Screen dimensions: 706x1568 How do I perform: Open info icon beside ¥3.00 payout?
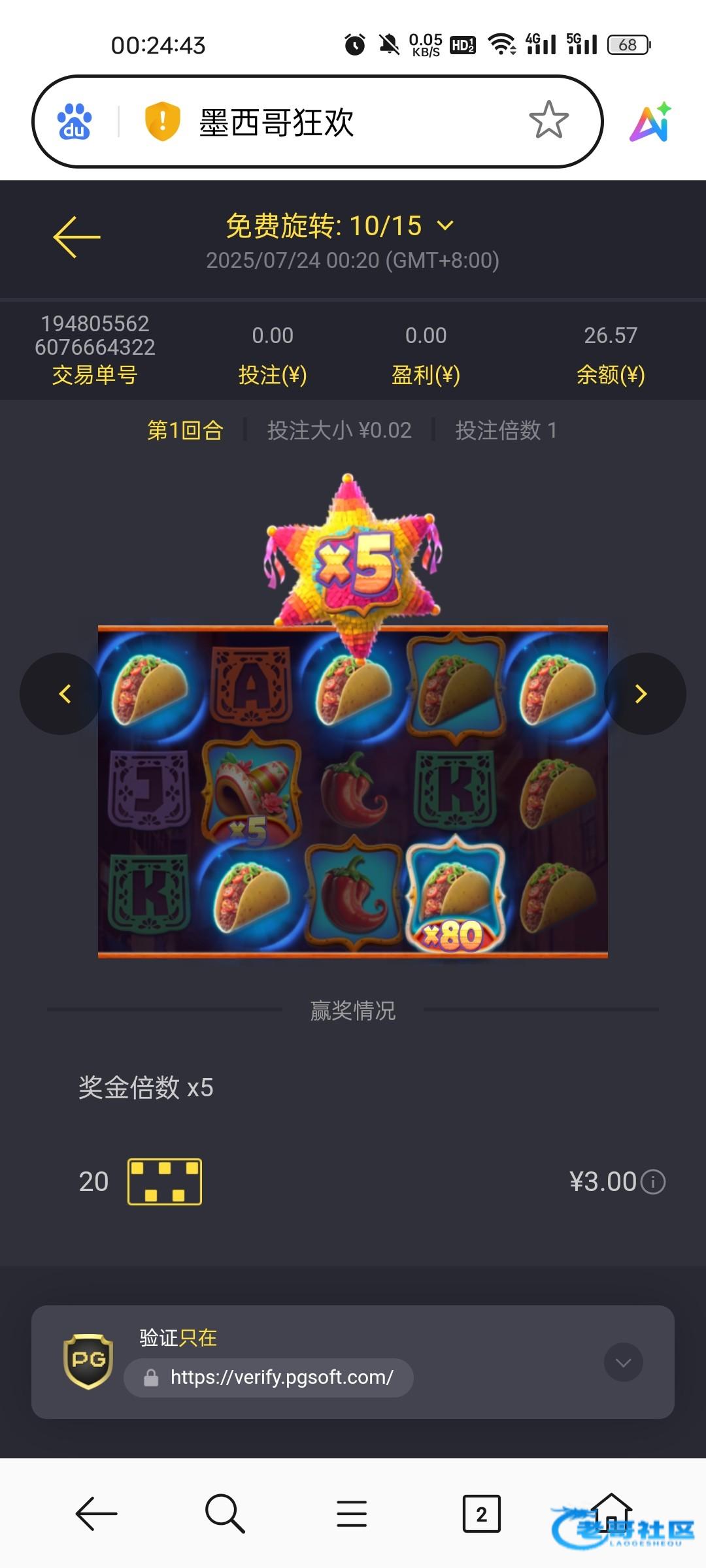653,1182
